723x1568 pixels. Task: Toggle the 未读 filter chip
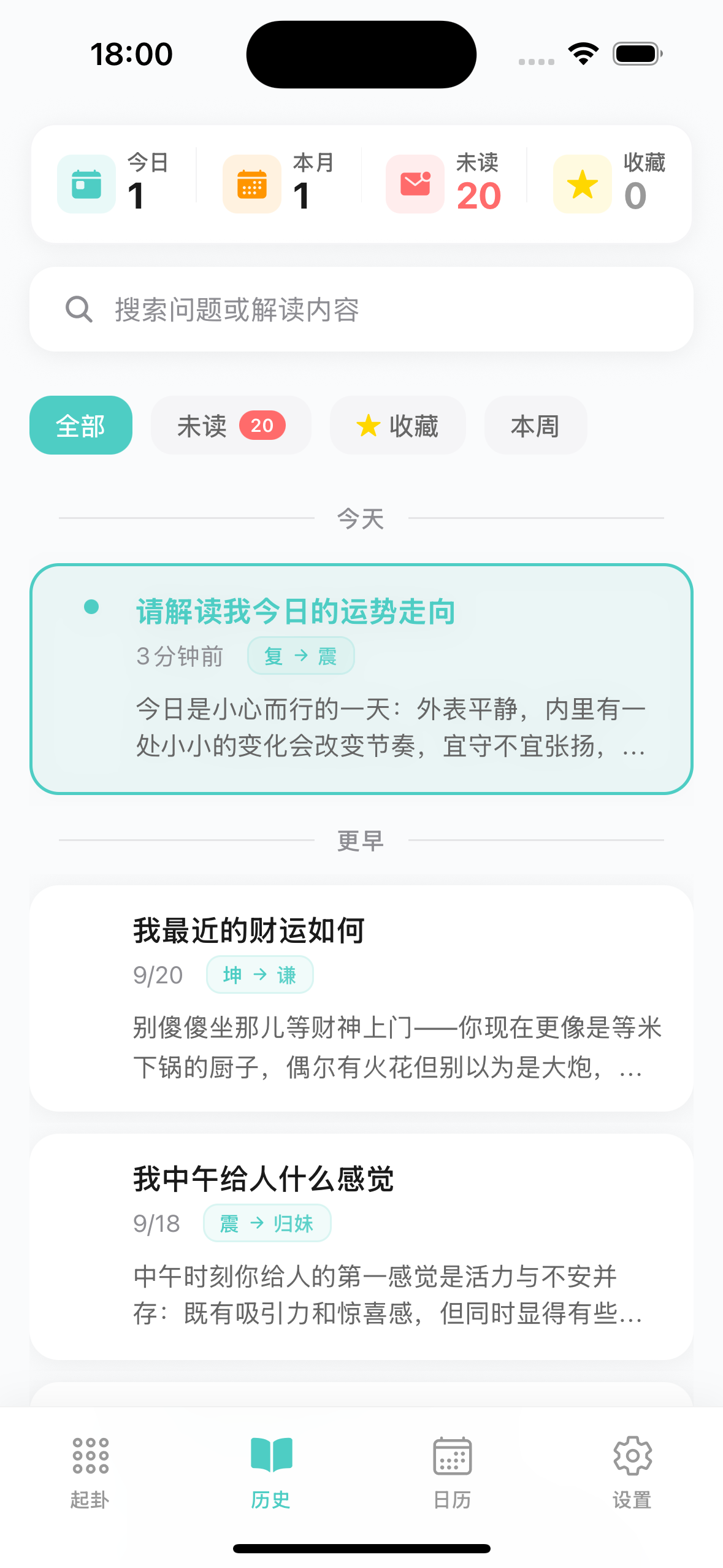231,425
